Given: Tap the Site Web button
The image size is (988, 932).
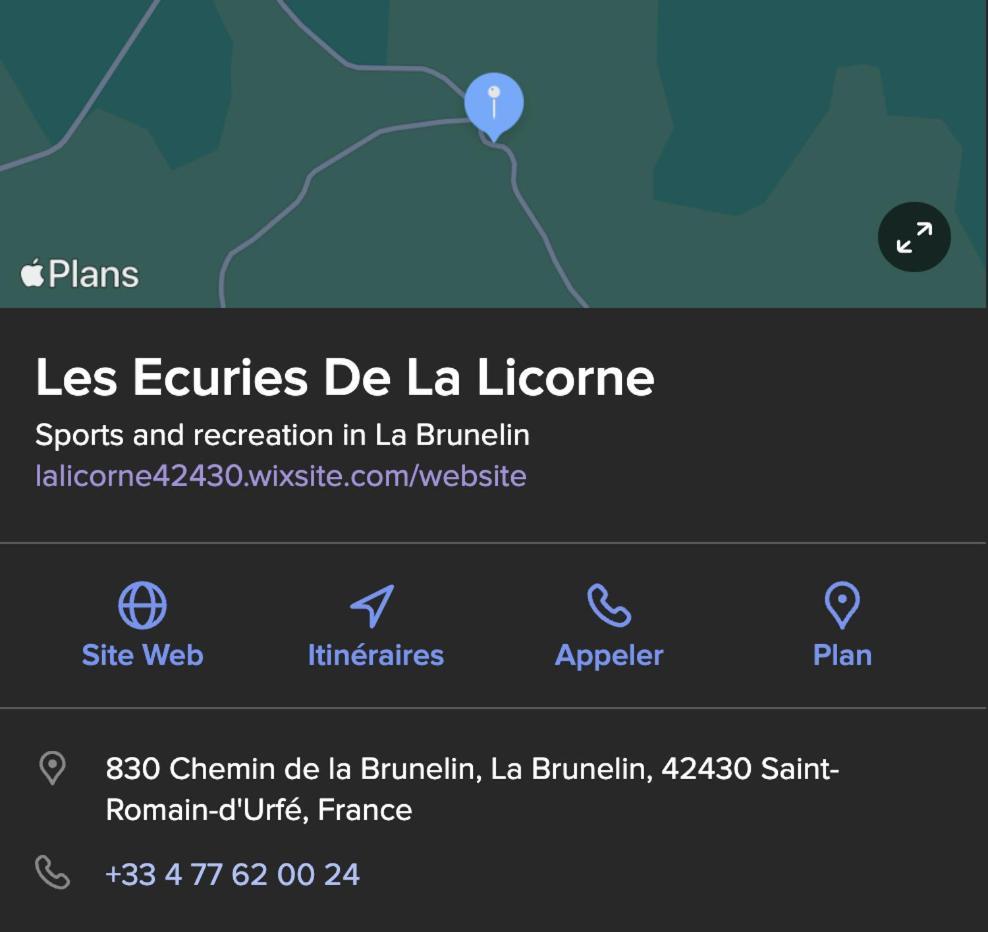Looking at the screenshot, I should tap(142, 626).
